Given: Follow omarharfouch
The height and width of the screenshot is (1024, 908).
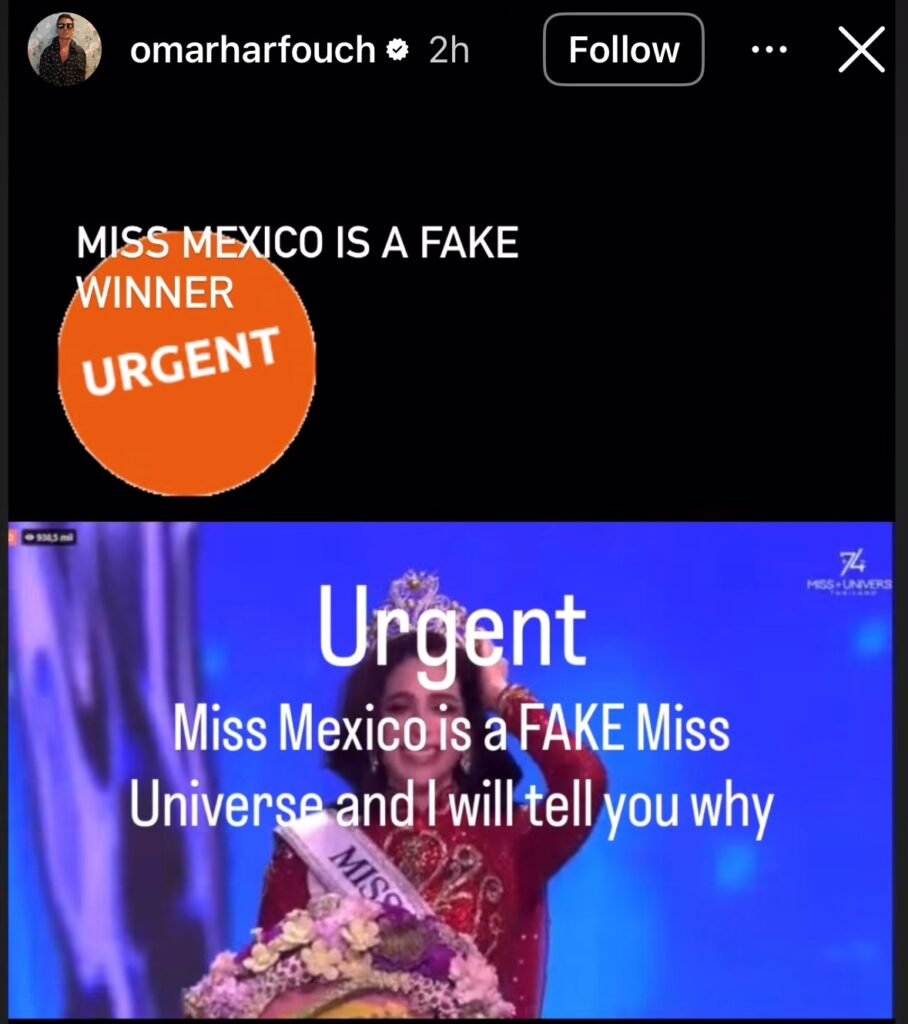Looking at the screenshot, I should tap(623, 50).
